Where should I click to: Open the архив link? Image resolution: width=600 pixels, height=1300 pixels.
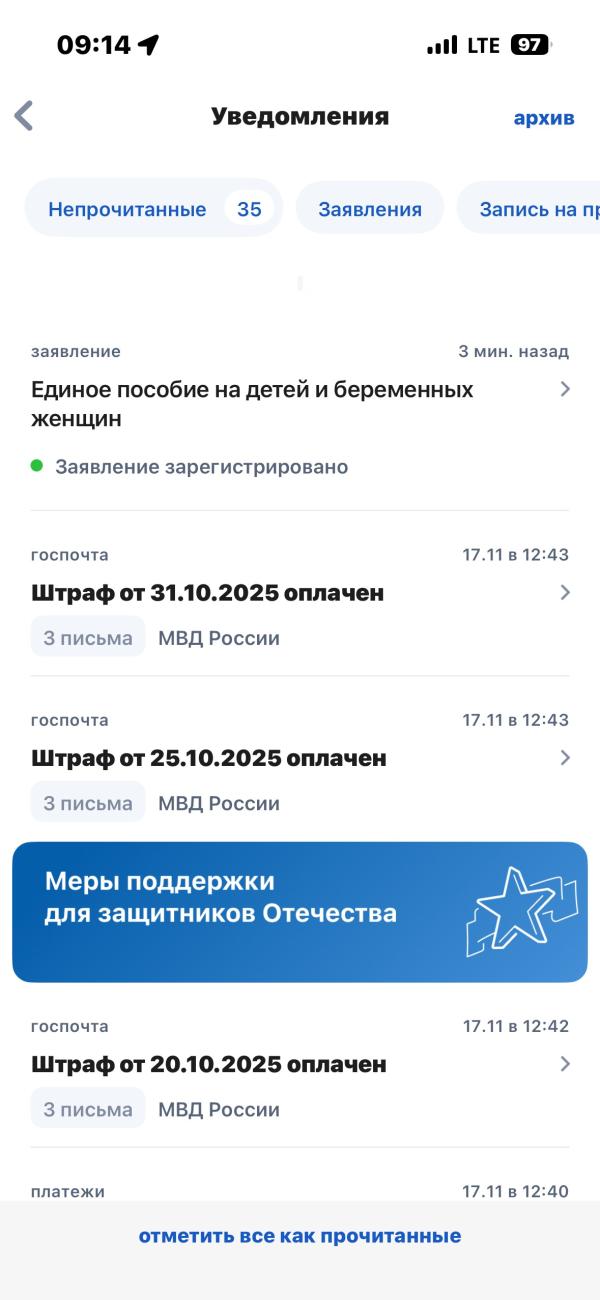pos(544,118)
